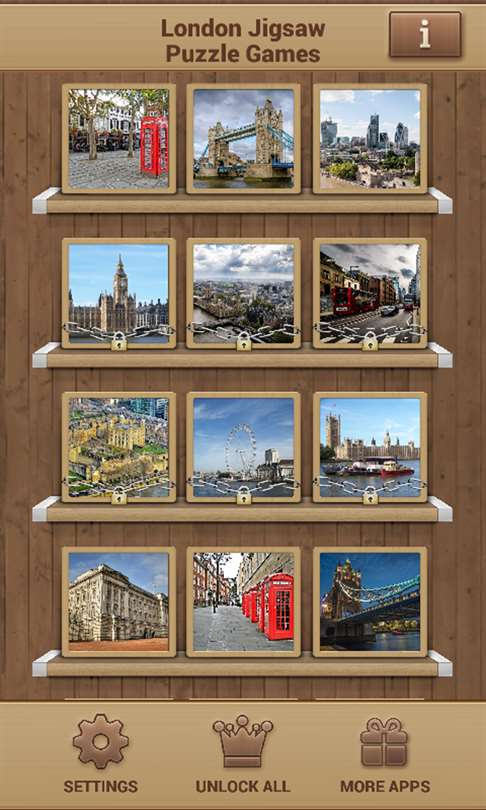Viewport: 486px width, 810px height.
Task: Select the locked London Eye puzzle
Action: click(x=243, y=447)
